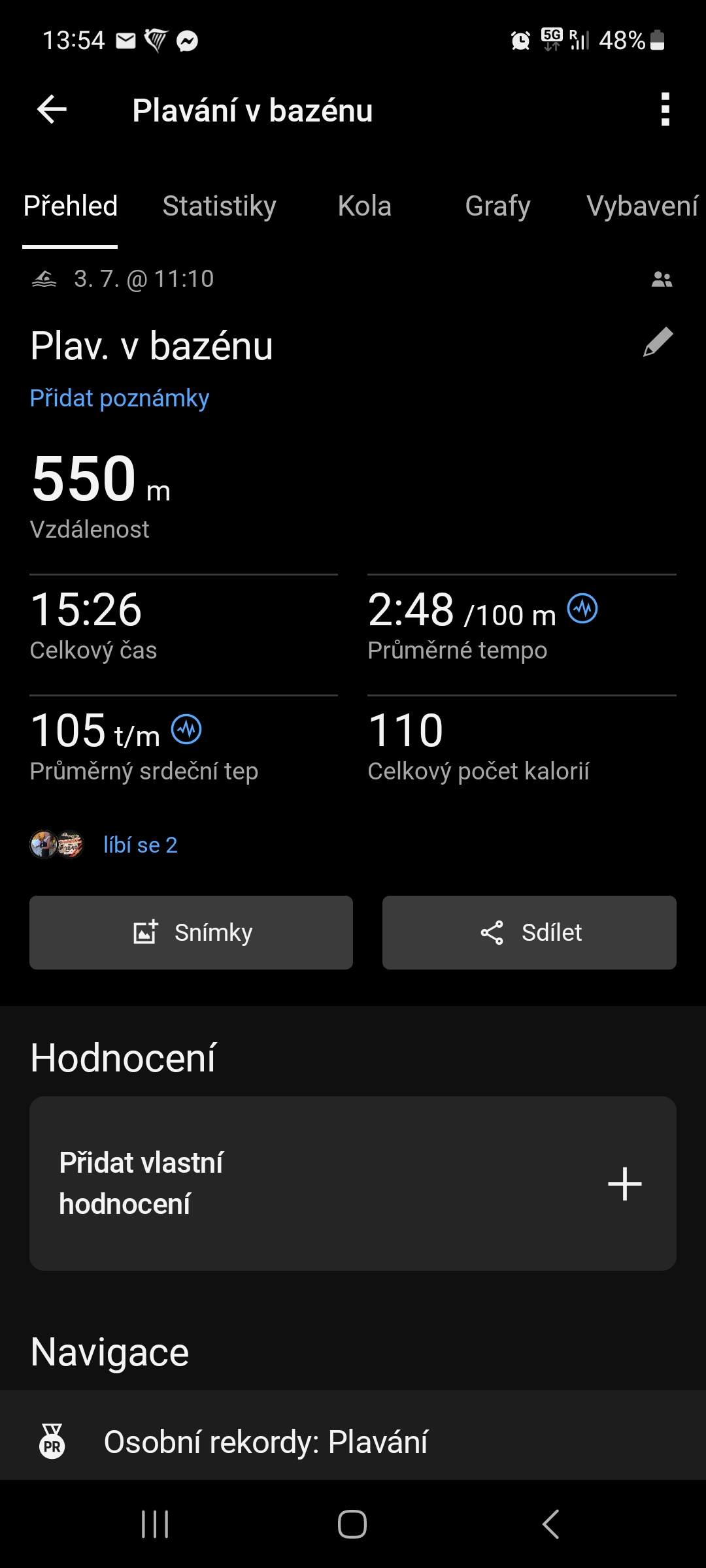Add custom rating via Přidat vlastní hodnocení
The width and height of the screenshot is (706, 1568).
[x=353, y=1183]
